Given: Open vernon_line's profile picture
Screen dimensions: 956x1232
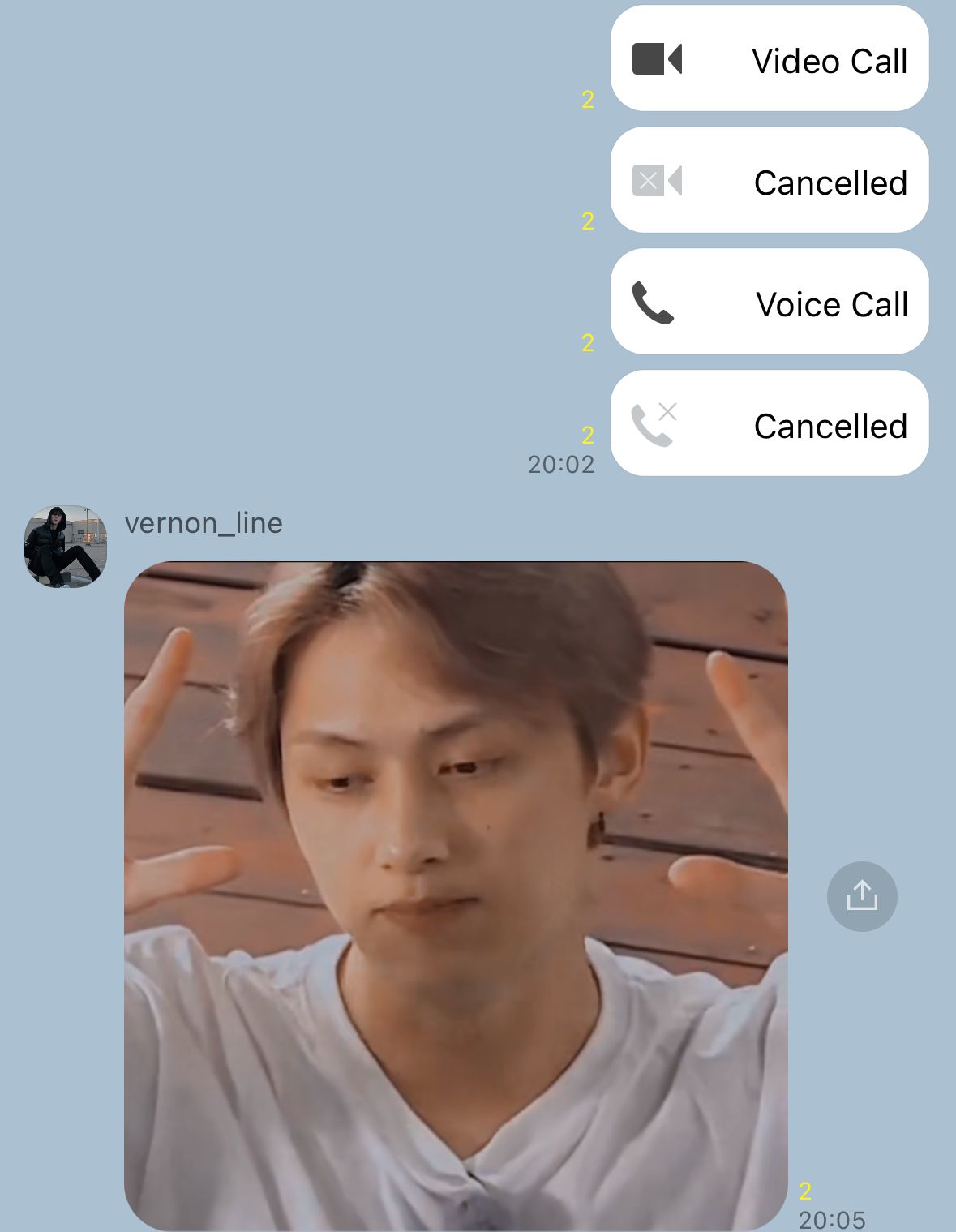Looking at the screenshot, I should tap(66, 546).
